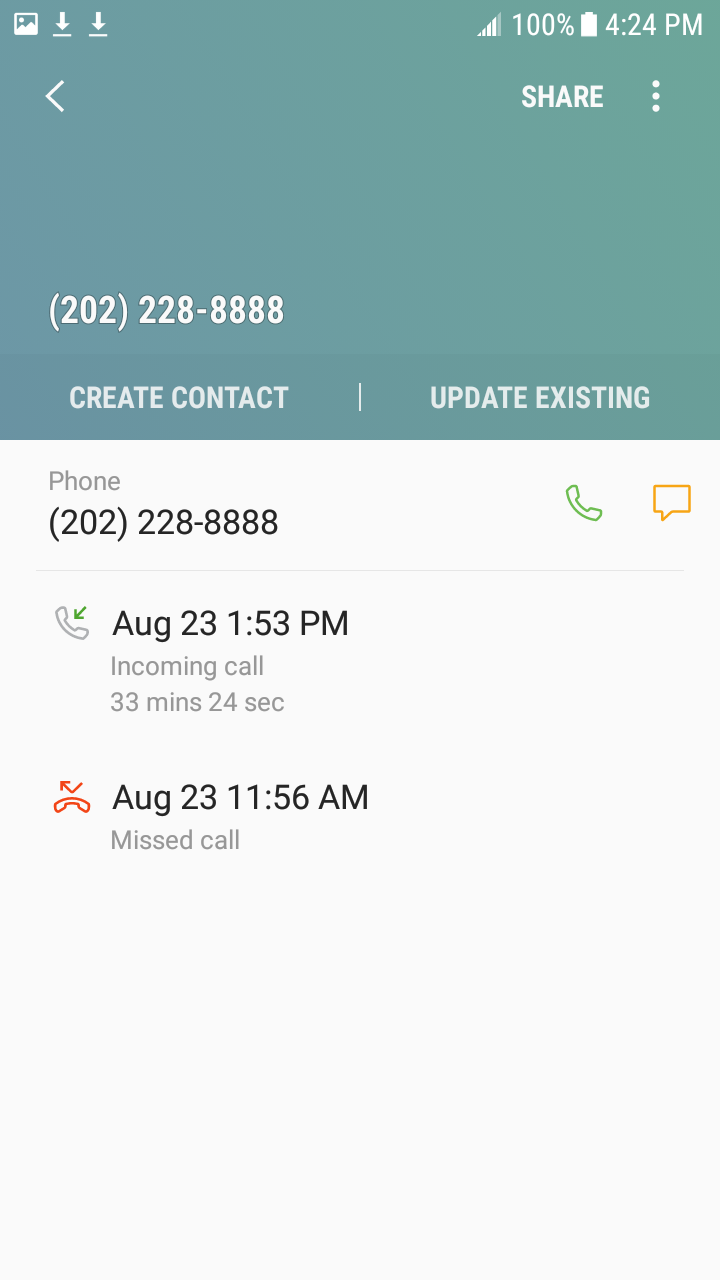Open the Aug 23 1:53 PM incoming call entry
The width and height of the screenshot is (720, 1280).
coord(360,660)
